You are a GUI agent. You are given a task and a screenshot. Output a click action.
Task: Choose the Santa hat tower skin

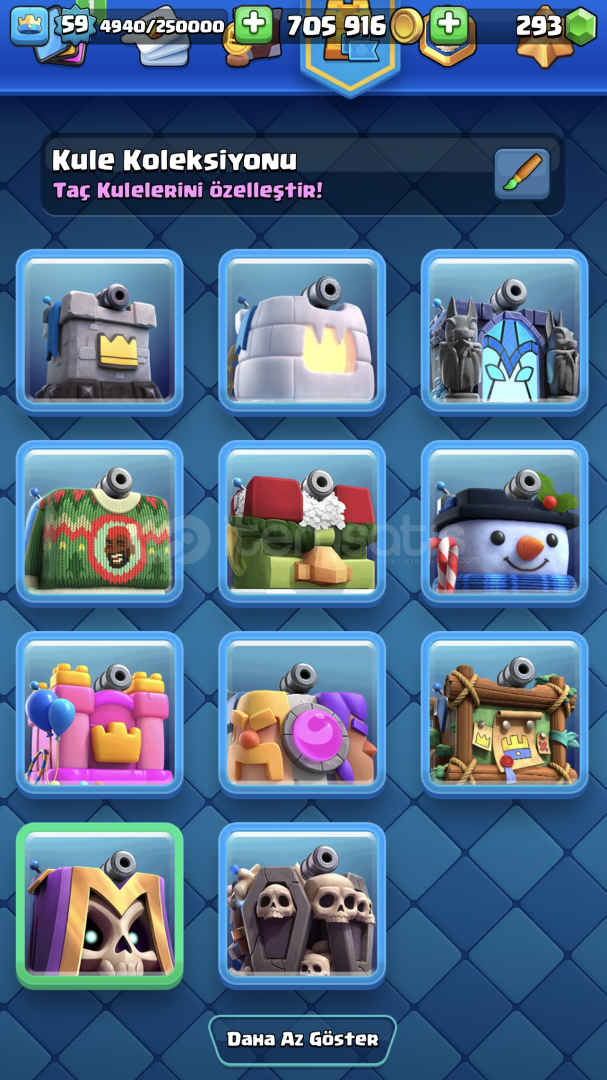pyautogui.click(x=302, y=522)
